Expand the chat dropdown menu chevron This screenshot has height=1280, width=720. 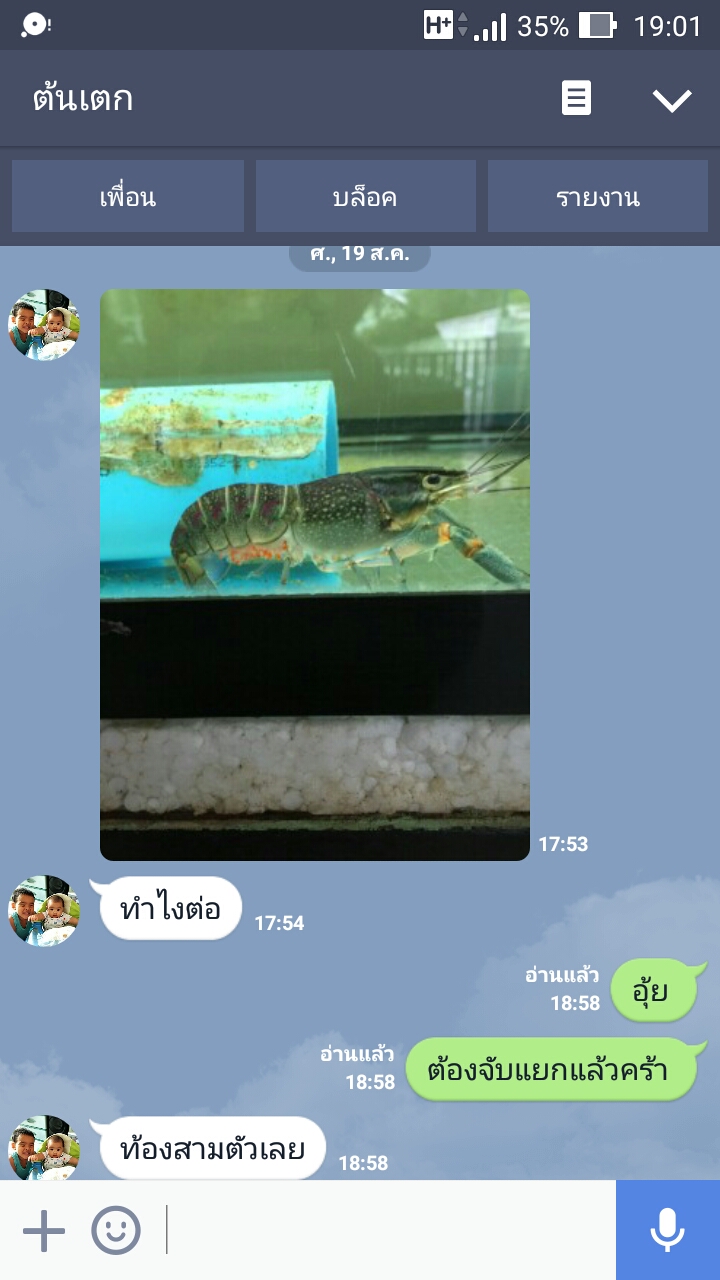[672, 99]
